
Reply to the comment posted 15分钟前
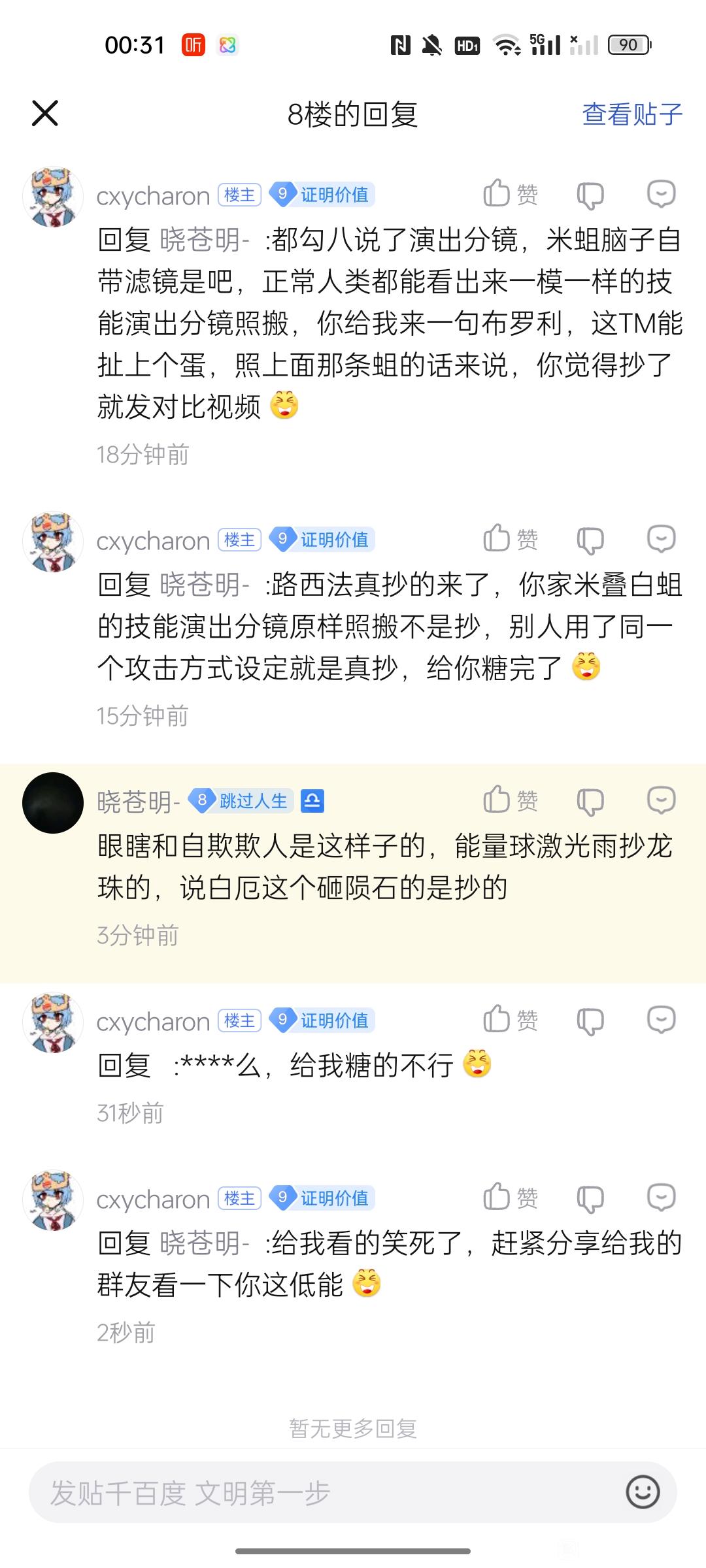coord(661,539)
